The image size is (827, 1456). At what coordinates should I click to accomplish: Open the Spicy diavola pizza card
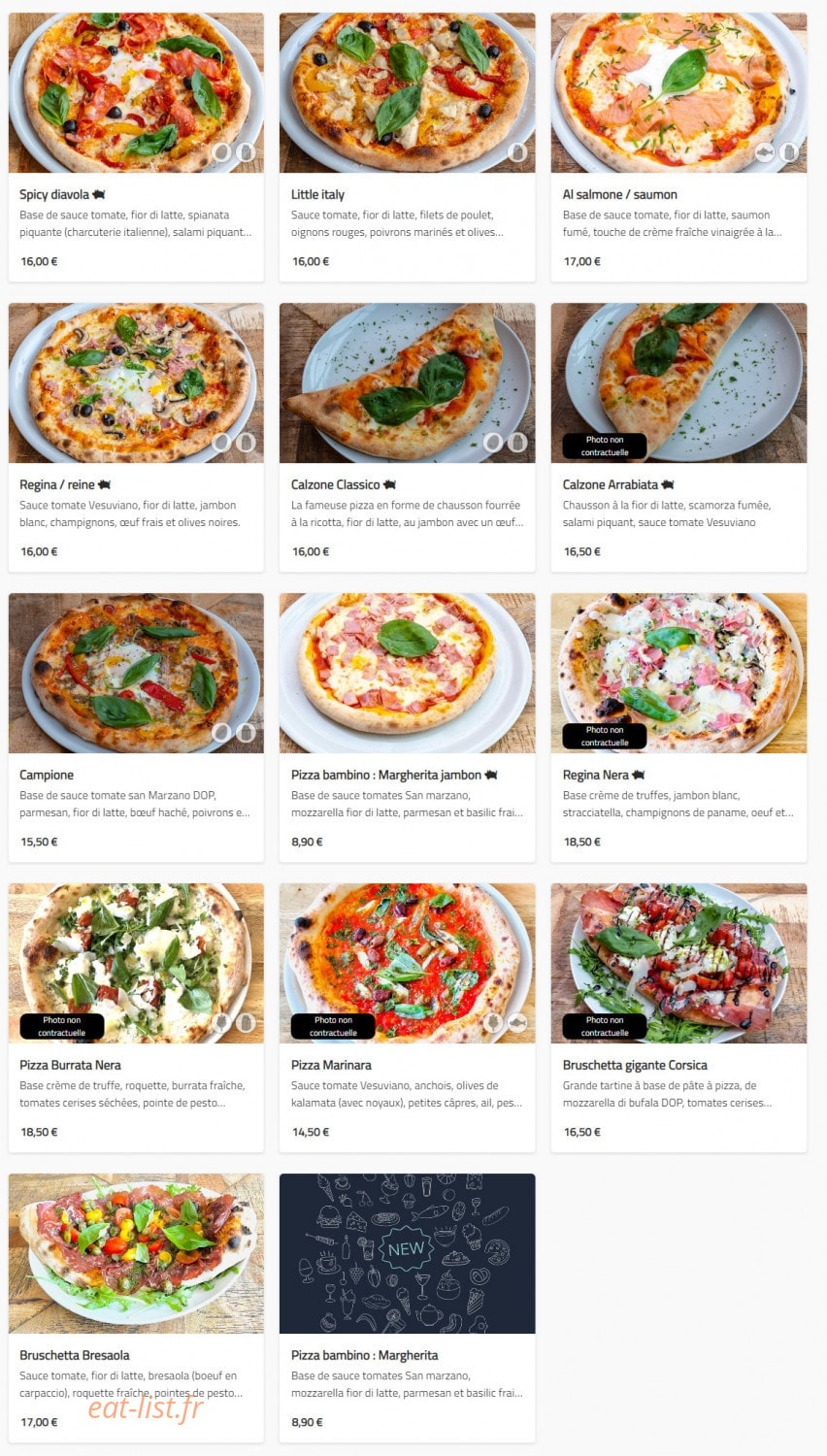[x=136, y=147]
